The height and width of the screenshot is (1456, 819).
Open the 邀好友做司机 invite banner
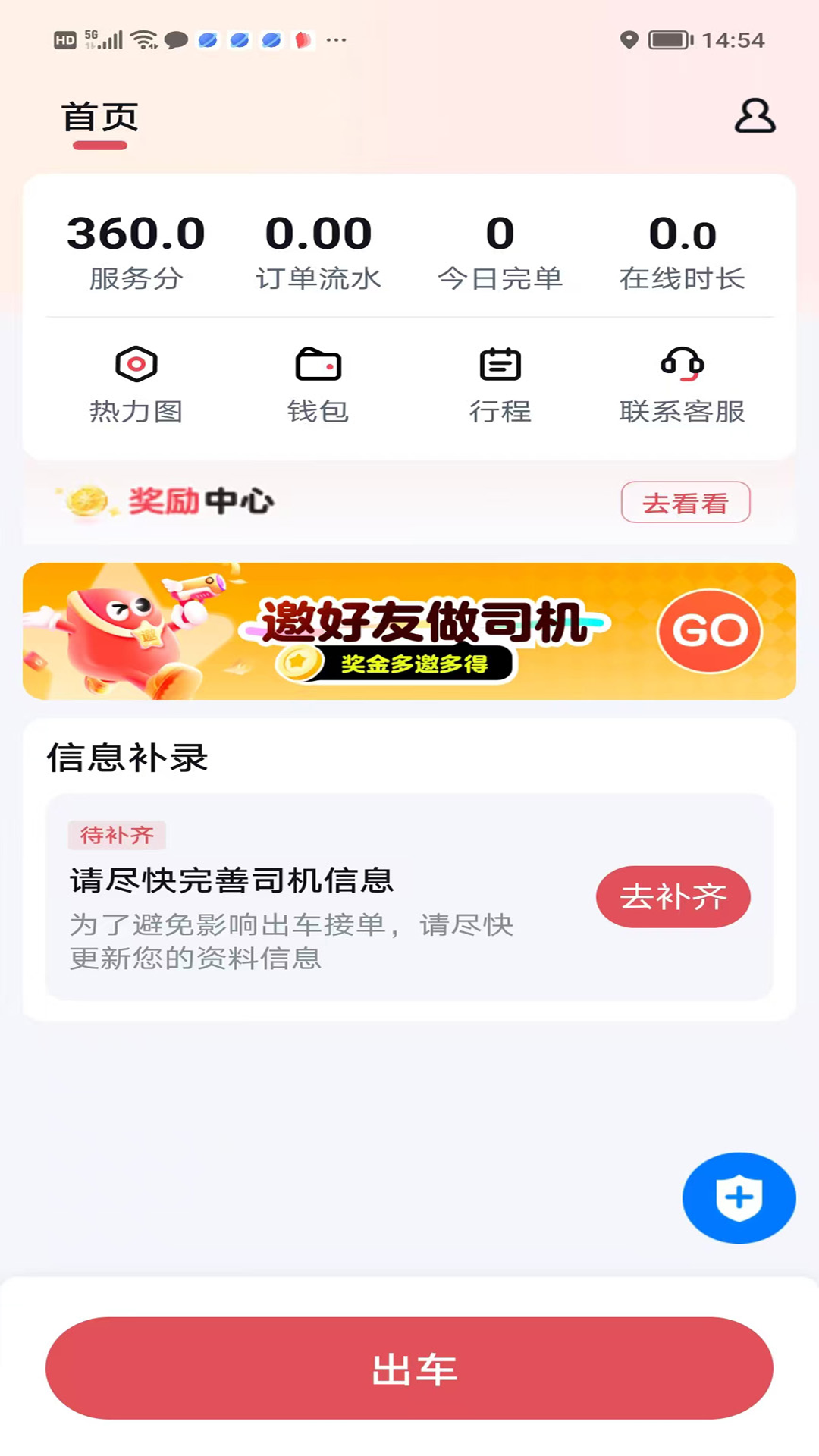tap(409, 630)
